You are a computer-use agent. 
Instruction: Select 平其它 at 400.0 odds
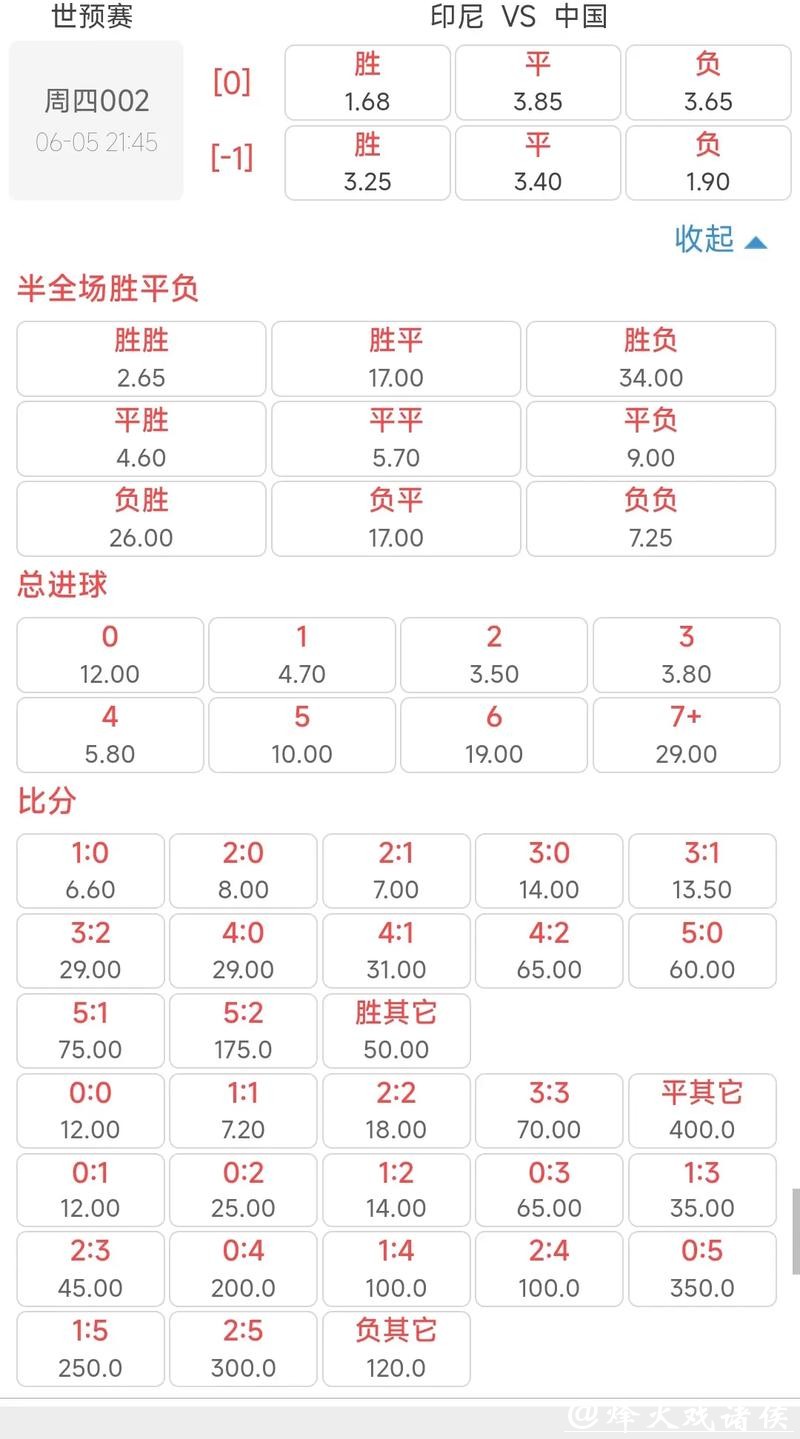coord(702,1110)
